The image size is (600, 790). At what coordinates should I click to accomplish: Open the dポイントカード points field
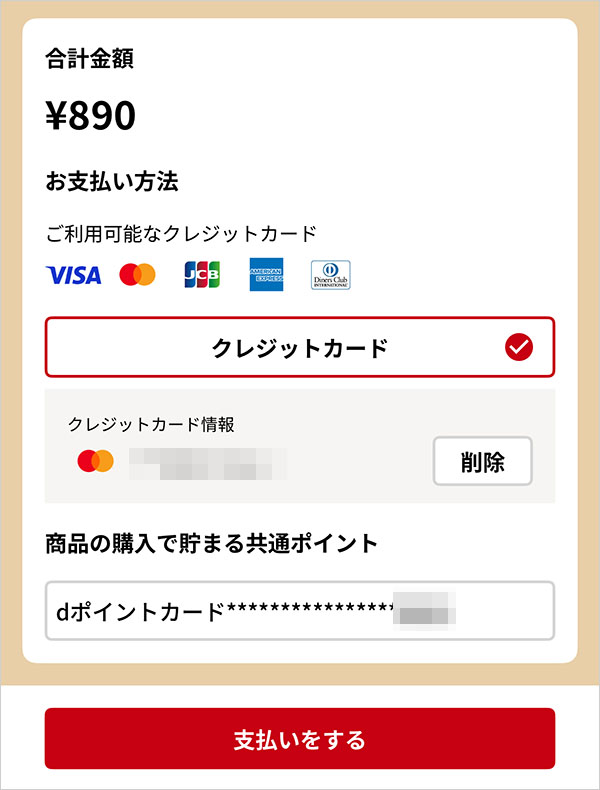click(300, 611)
